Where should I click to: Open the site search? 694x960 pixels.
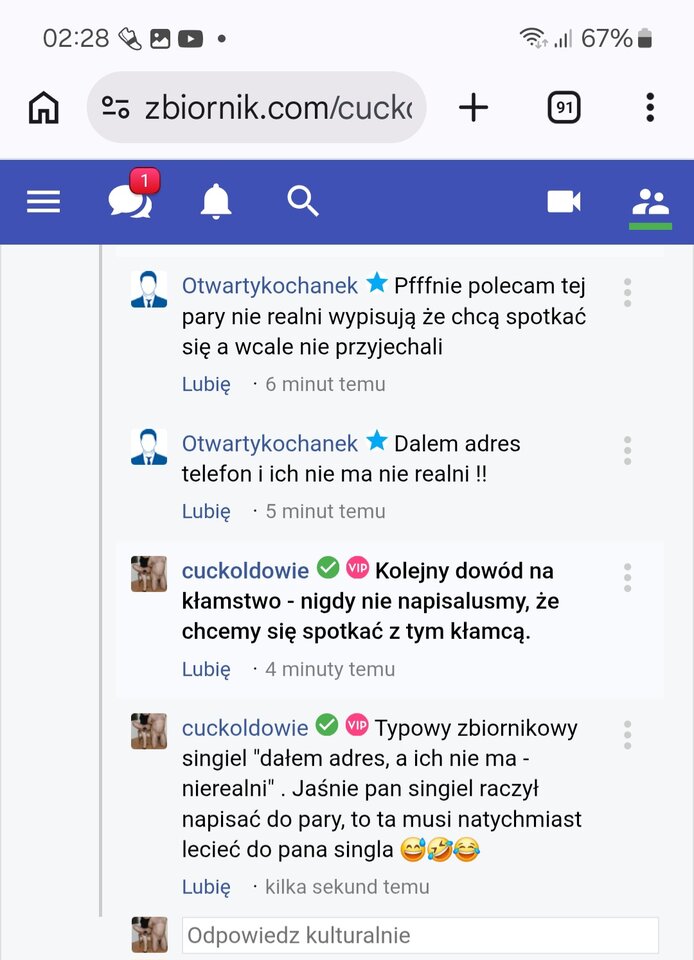(302, 201)
